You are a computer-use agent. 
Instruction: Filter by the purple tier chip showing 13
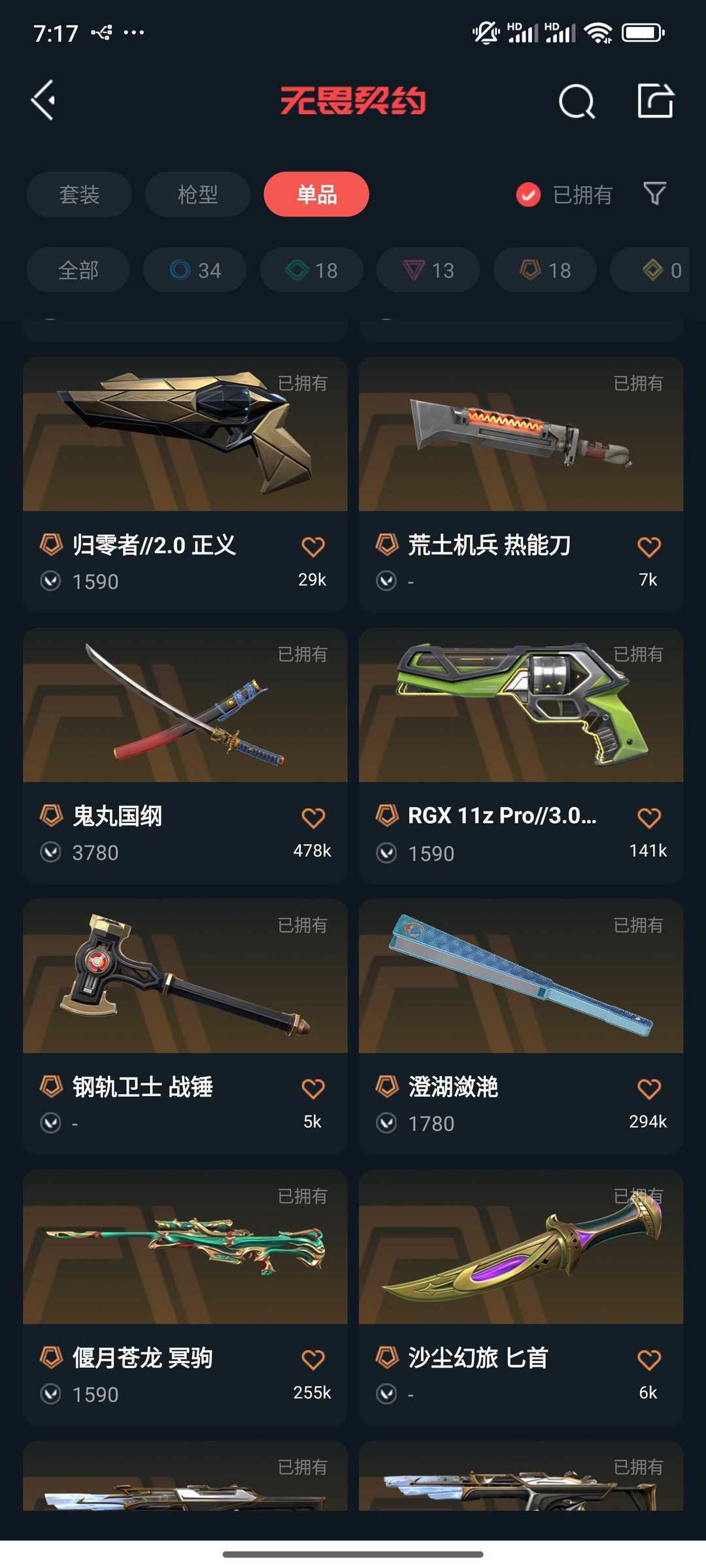428,270
